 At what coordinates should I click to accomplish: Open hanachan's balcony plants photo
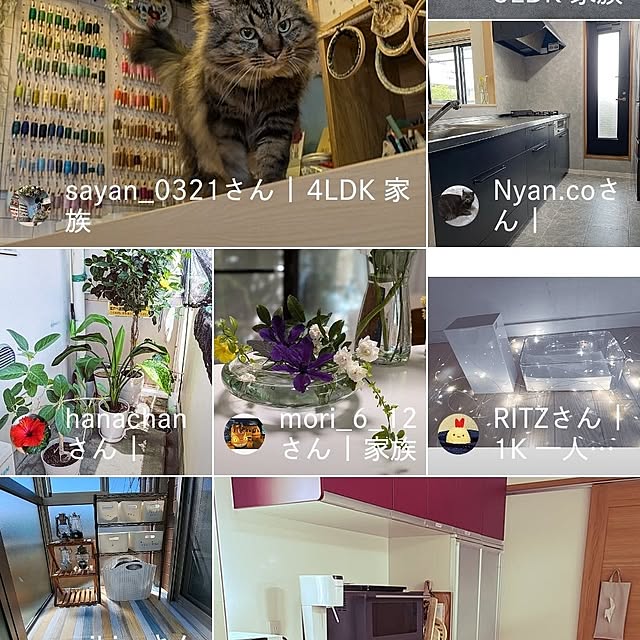coord(105,340)
